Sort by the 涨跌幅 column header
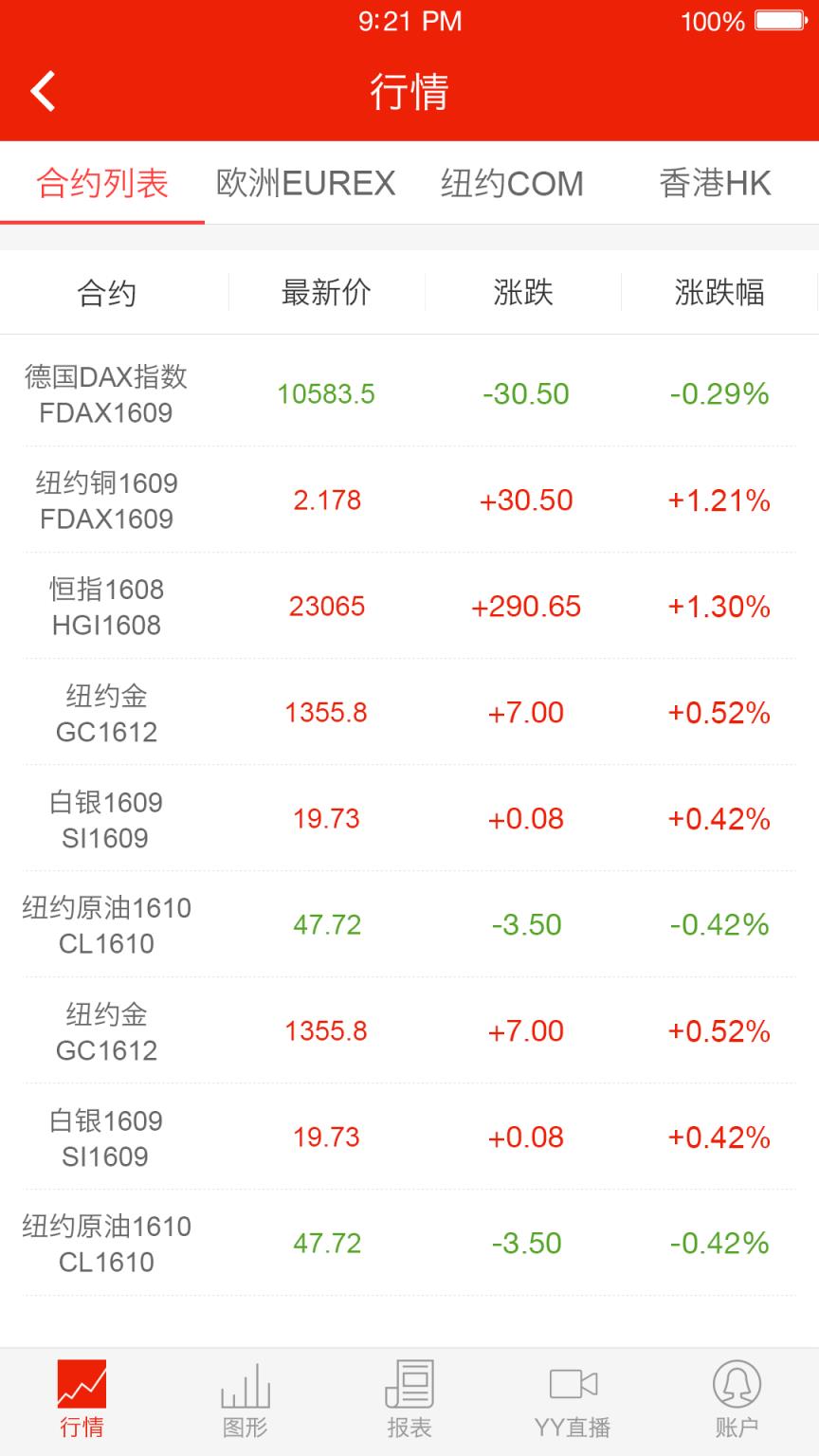The width and height of the screenshot is (819, 1456). tap(720, 293)
